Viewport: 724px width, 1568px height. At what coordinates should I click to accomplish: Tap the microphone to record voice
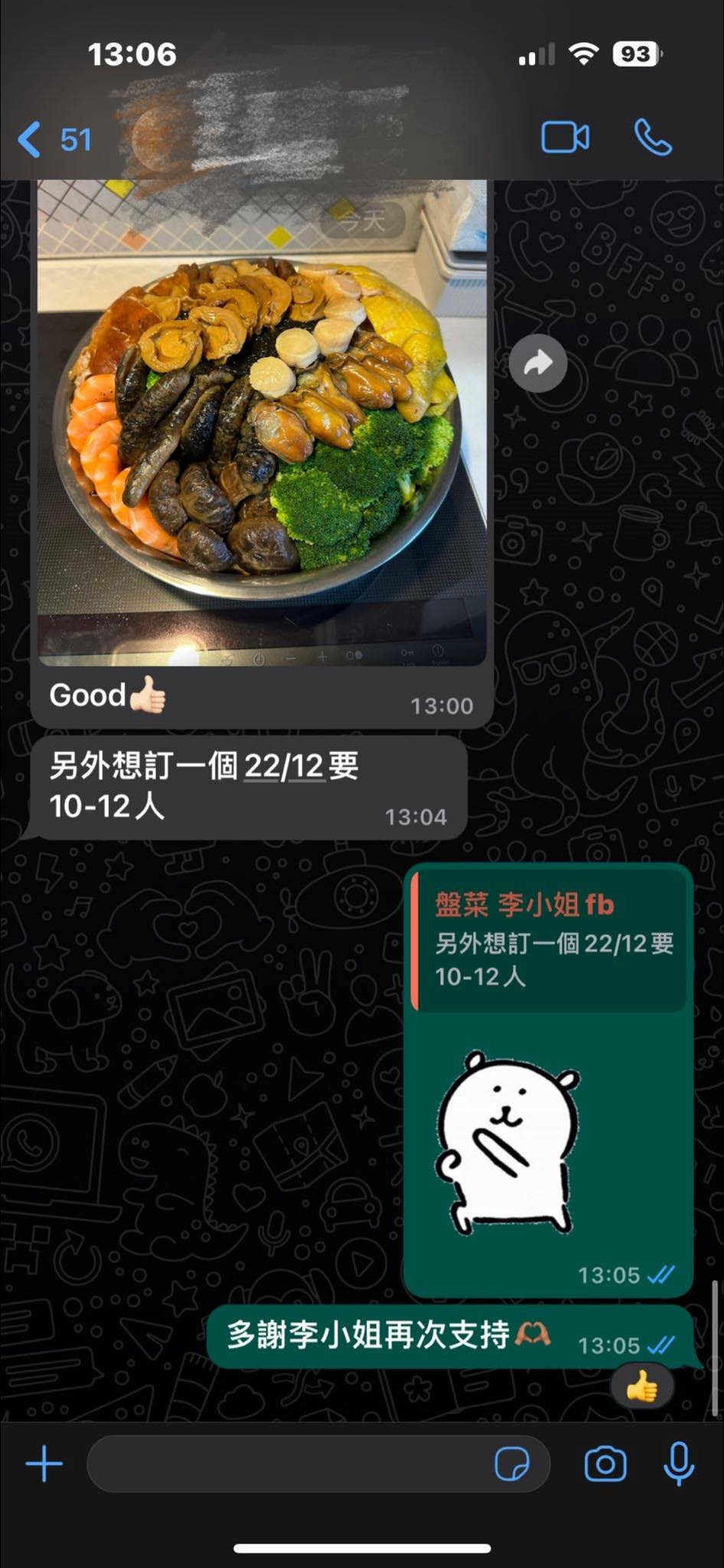[679, 1464]
